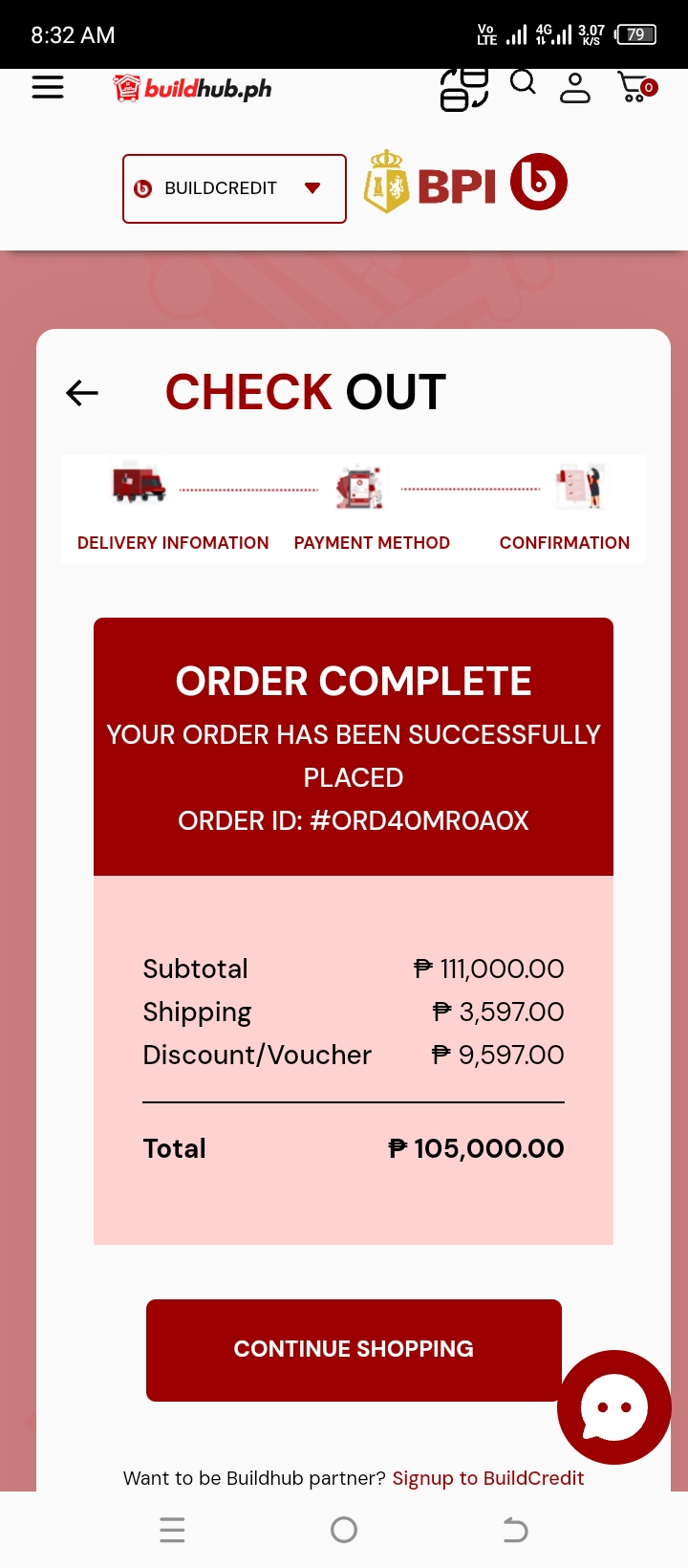Open the chat support bubble
Viewport: 688px width, 1568px height.
(614, 1406)
